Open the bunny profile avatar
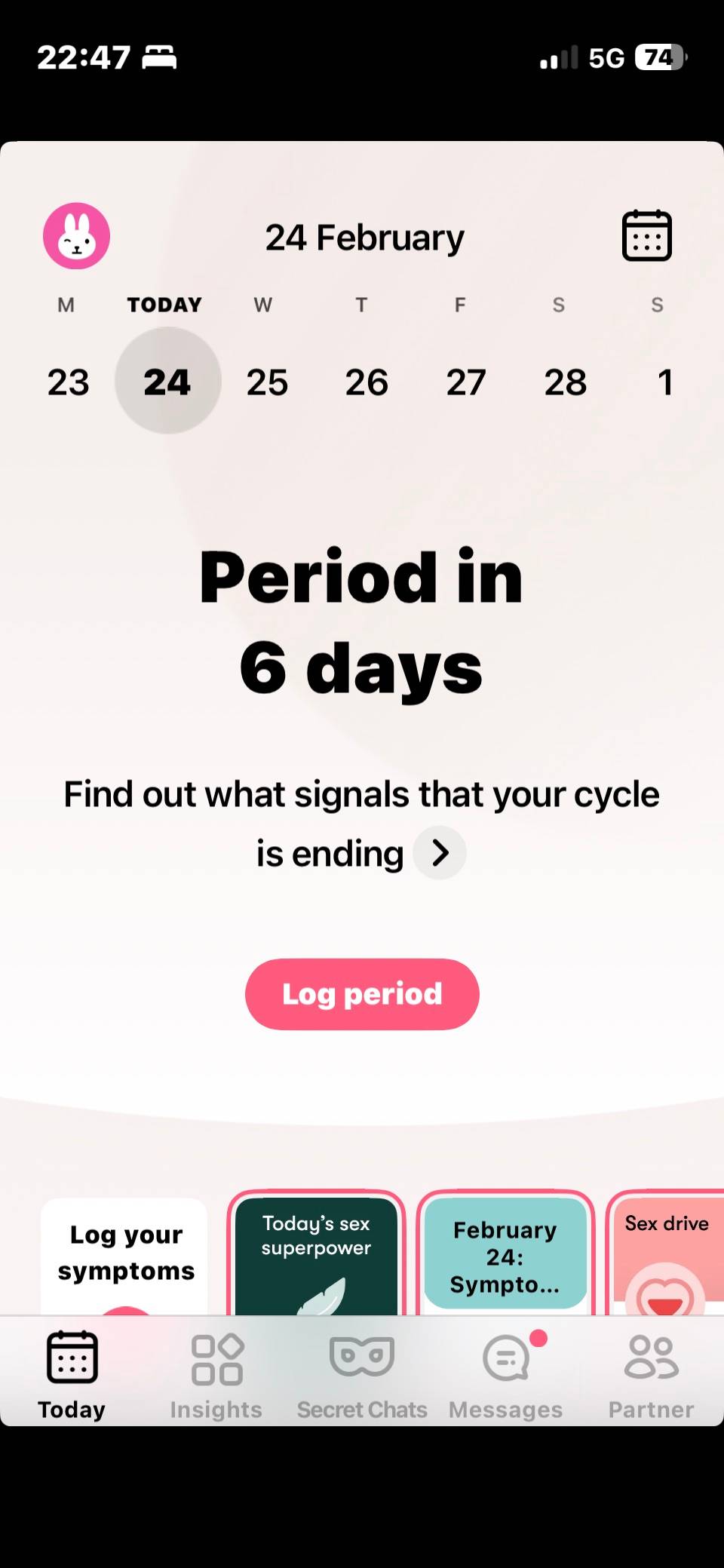 point(76,236)
